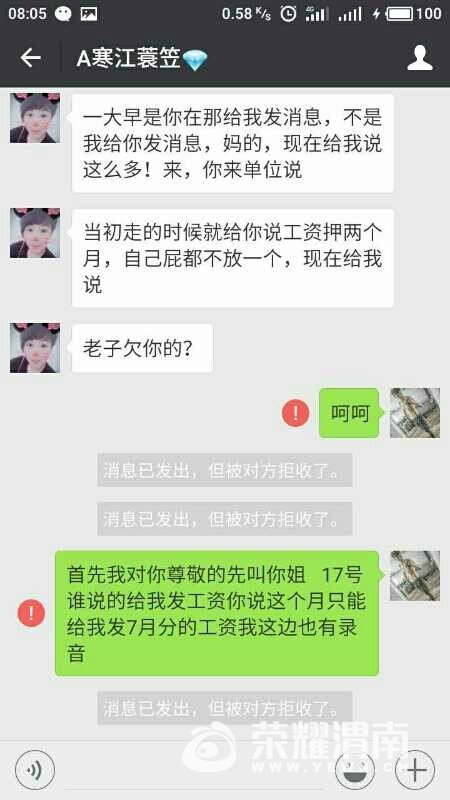The height and width of the screenshot is (800, 450).
Task: Tap the red resend icon beside 呵呵
Action: tap(296, 412)
